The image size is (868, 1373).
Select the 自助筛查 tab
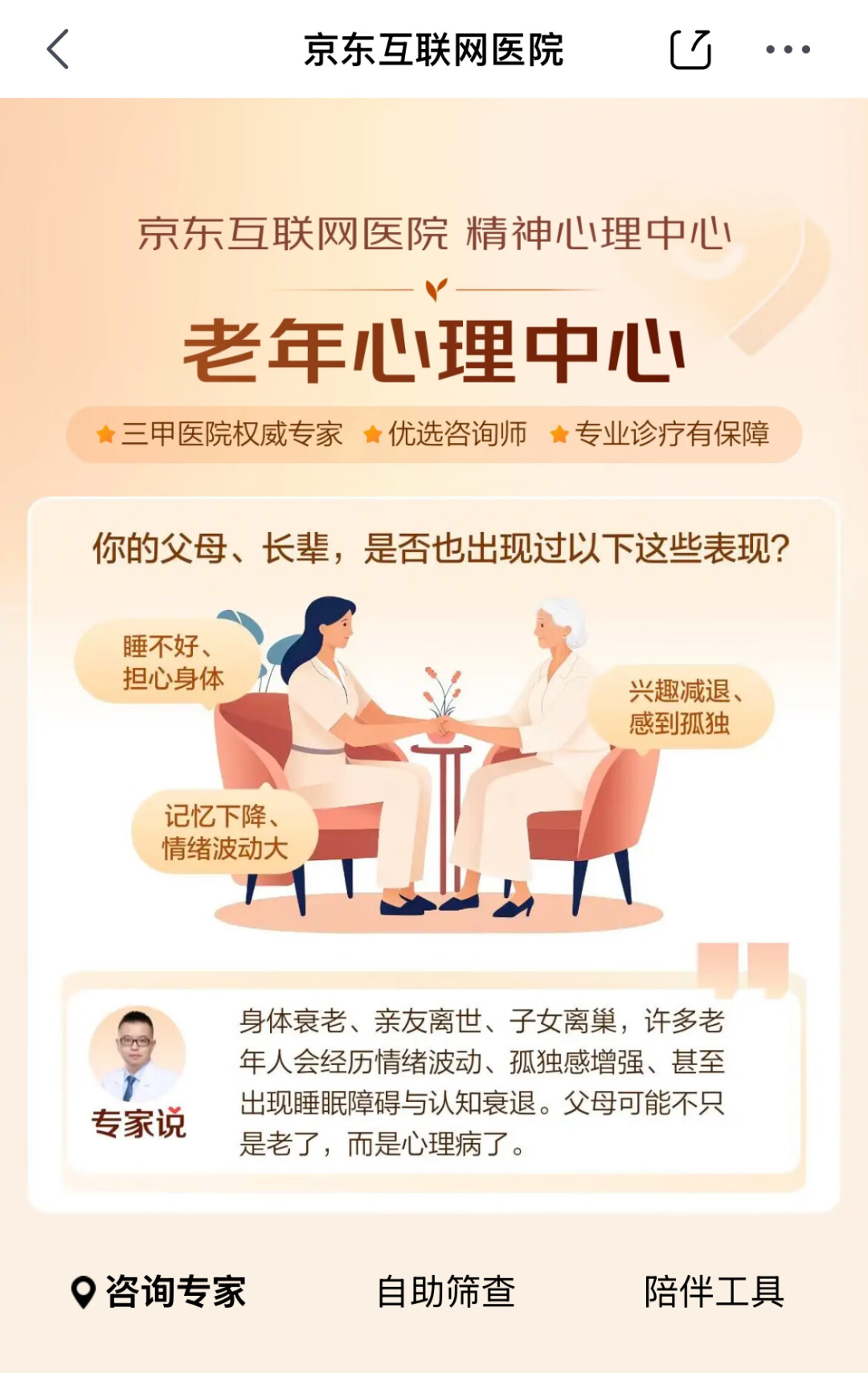point(446,1292)
